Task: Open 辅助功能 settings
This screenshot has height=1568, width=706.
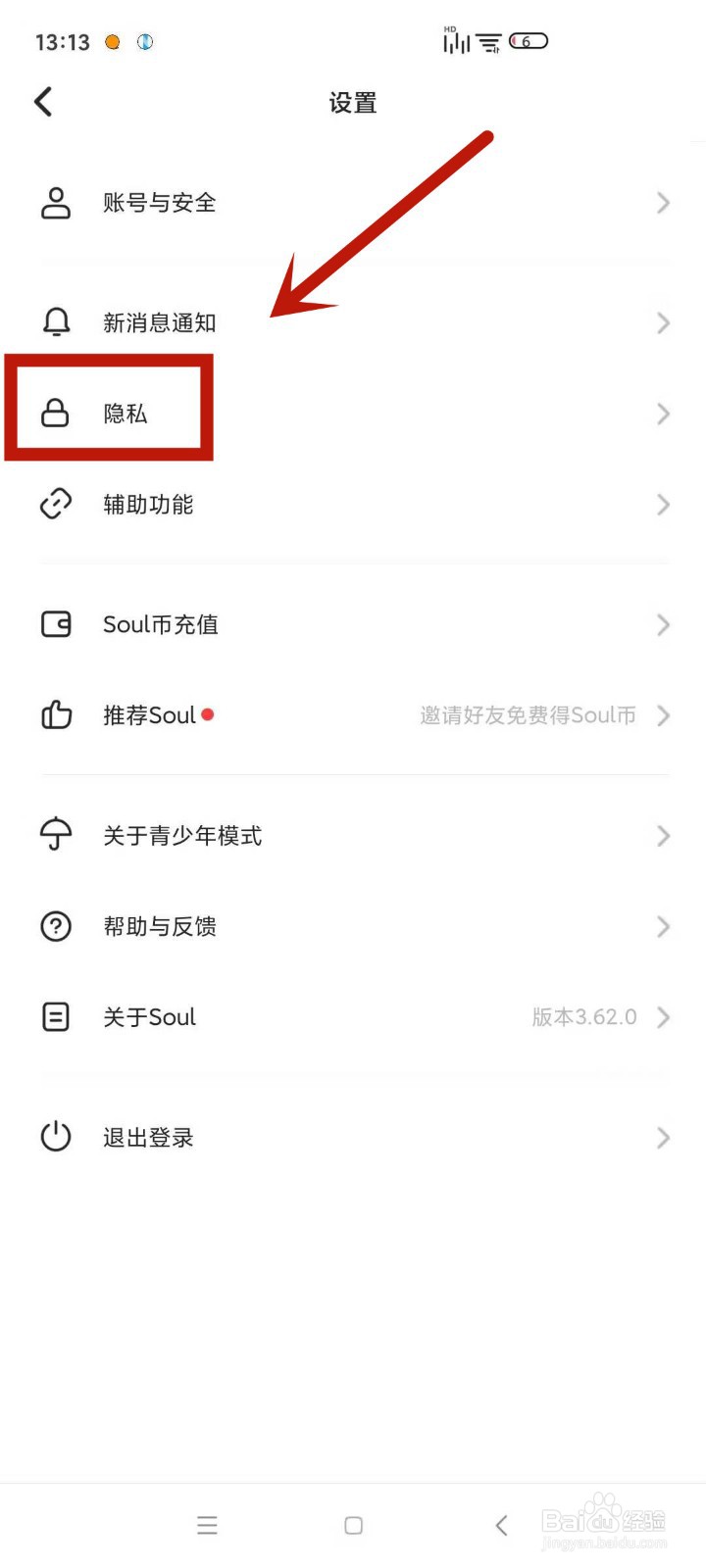Action: 353,505
